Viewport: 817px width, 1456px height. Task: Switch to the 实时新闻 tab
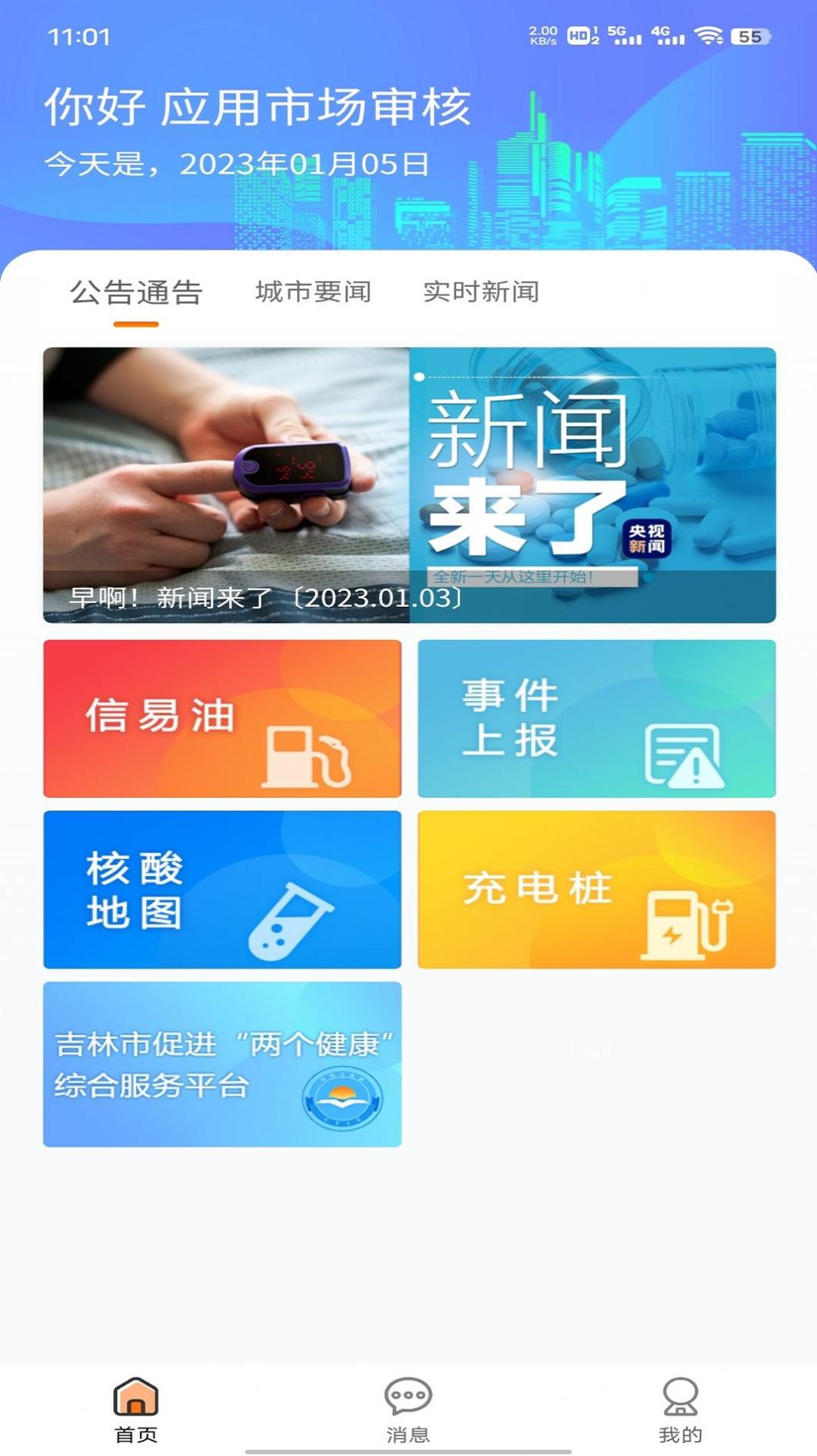point(481,292)
